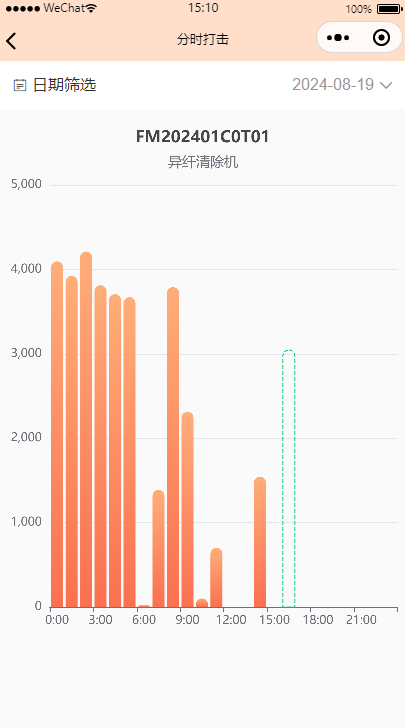Go back using the header arrow
This screenshot has height=728, width=405.
tap(12, 41)
